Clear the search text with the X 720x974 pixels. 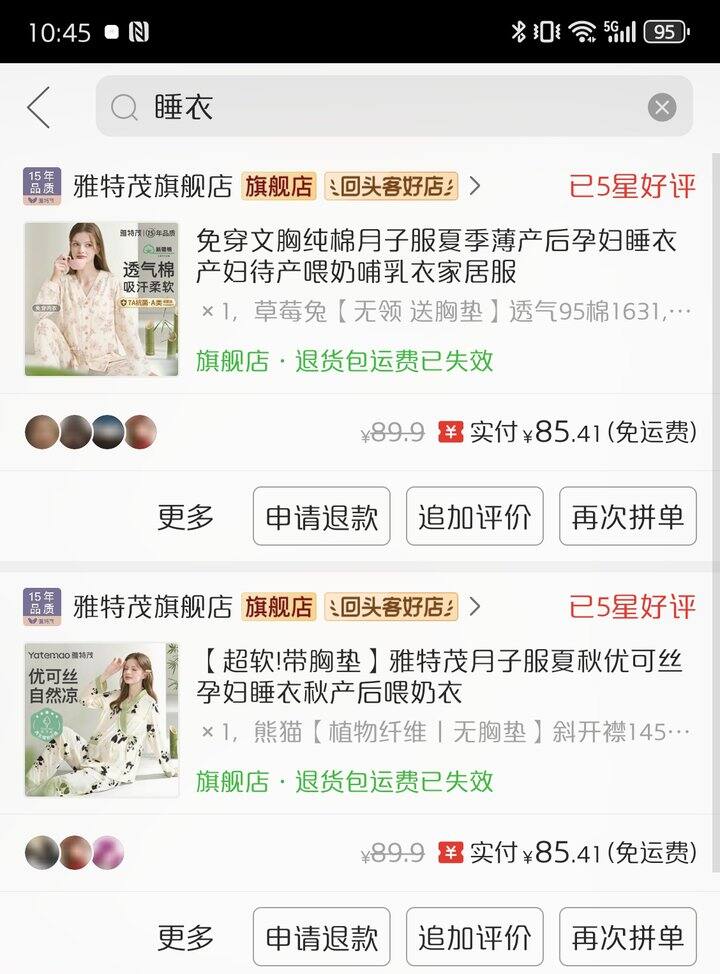point(662,107)
